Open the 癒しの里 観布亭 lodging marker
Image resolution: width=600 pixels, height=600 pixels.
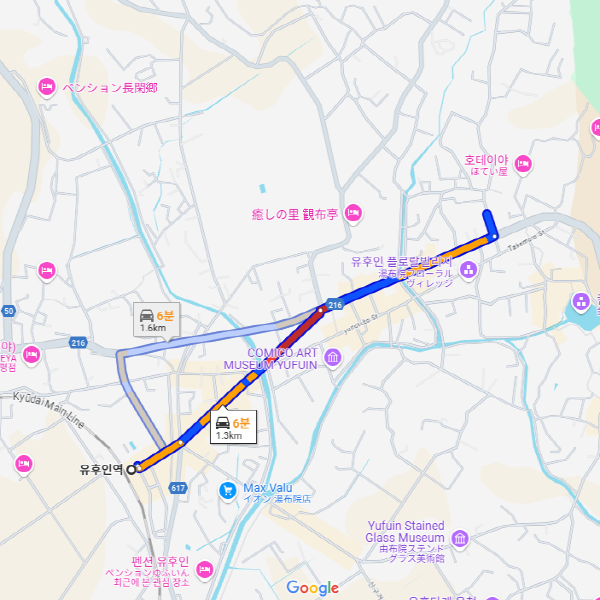tap(353, 213)
